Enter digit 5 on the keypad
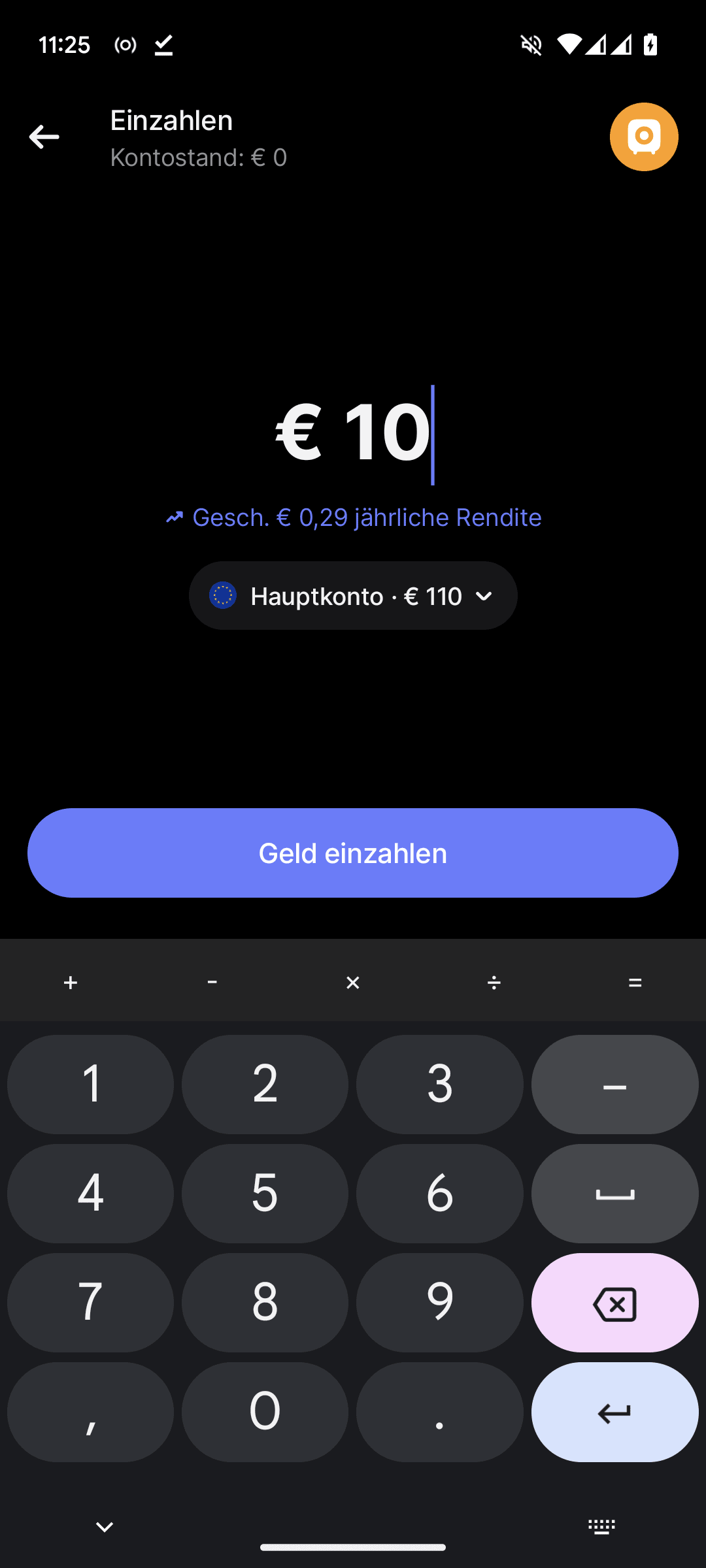 pyautogui.click(x=265, y=1194)
